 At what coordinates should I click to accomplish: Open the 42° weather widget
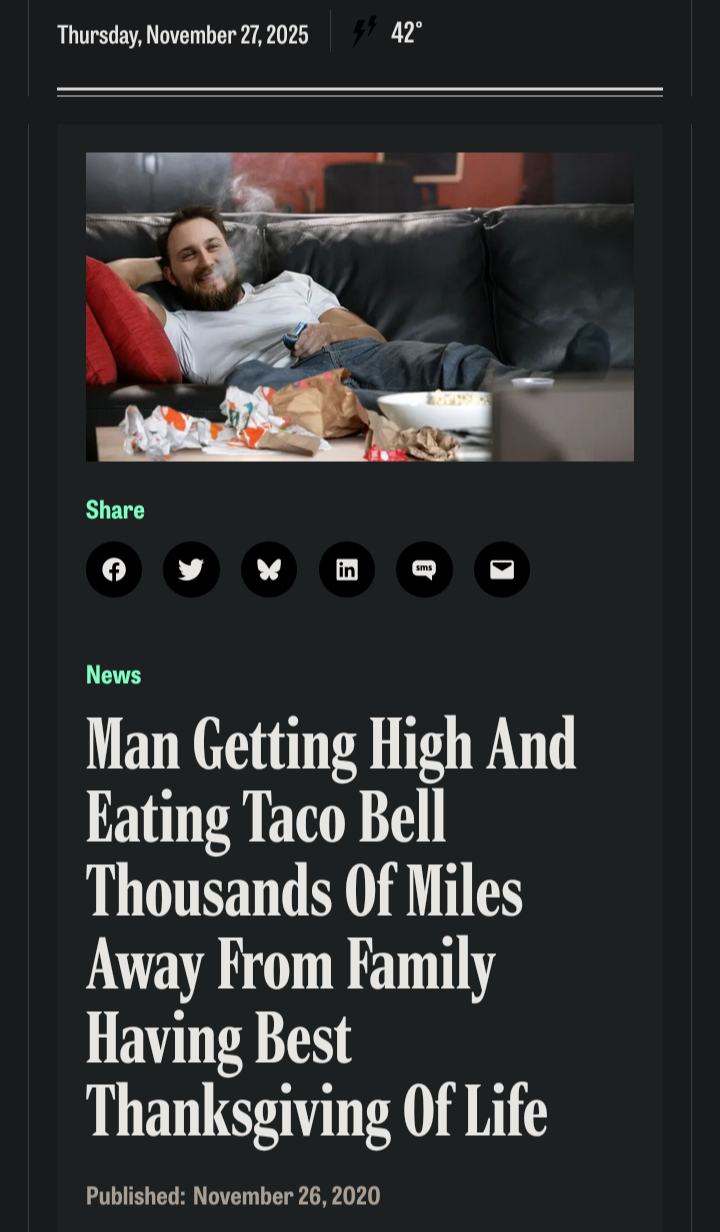[388, 33]
